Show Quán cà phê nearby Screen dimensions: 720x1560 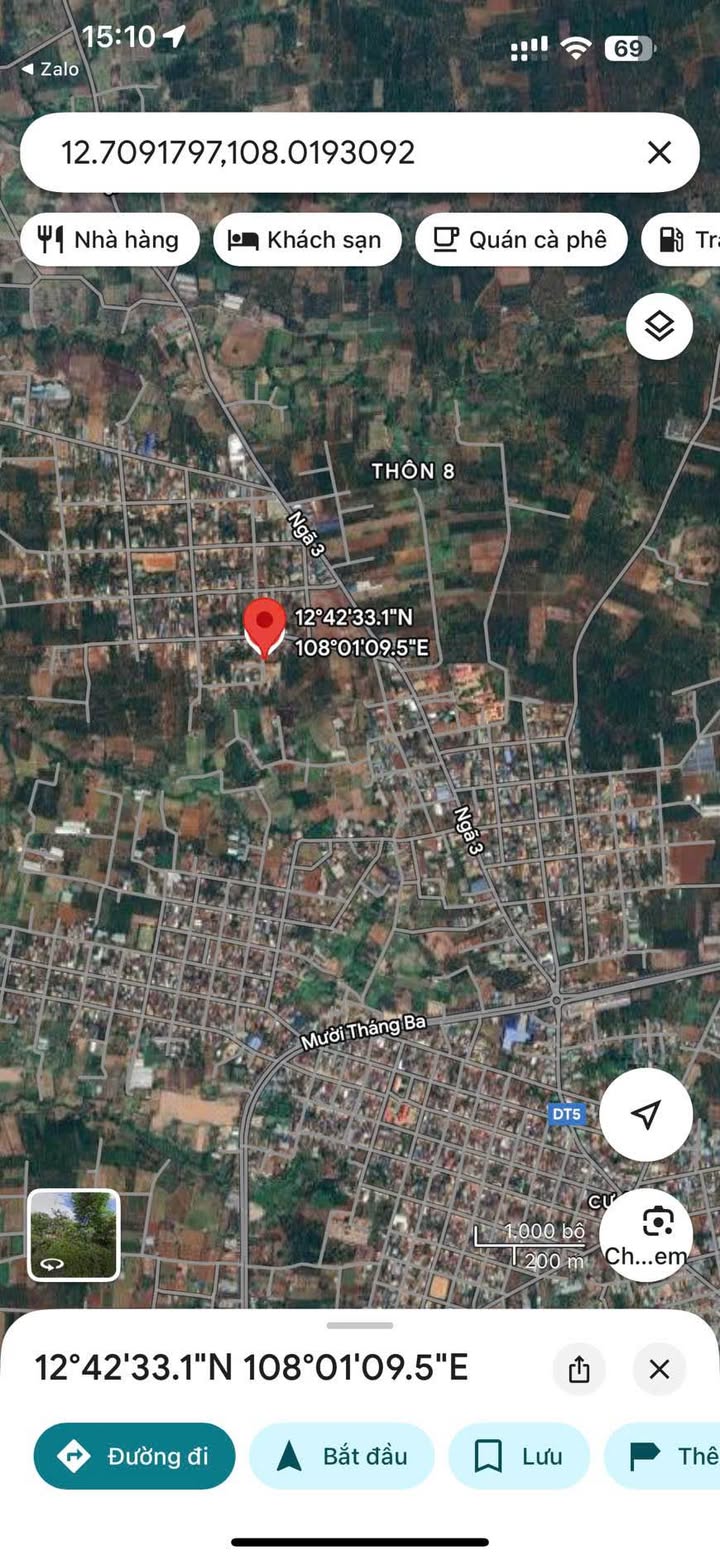[521, 240]
